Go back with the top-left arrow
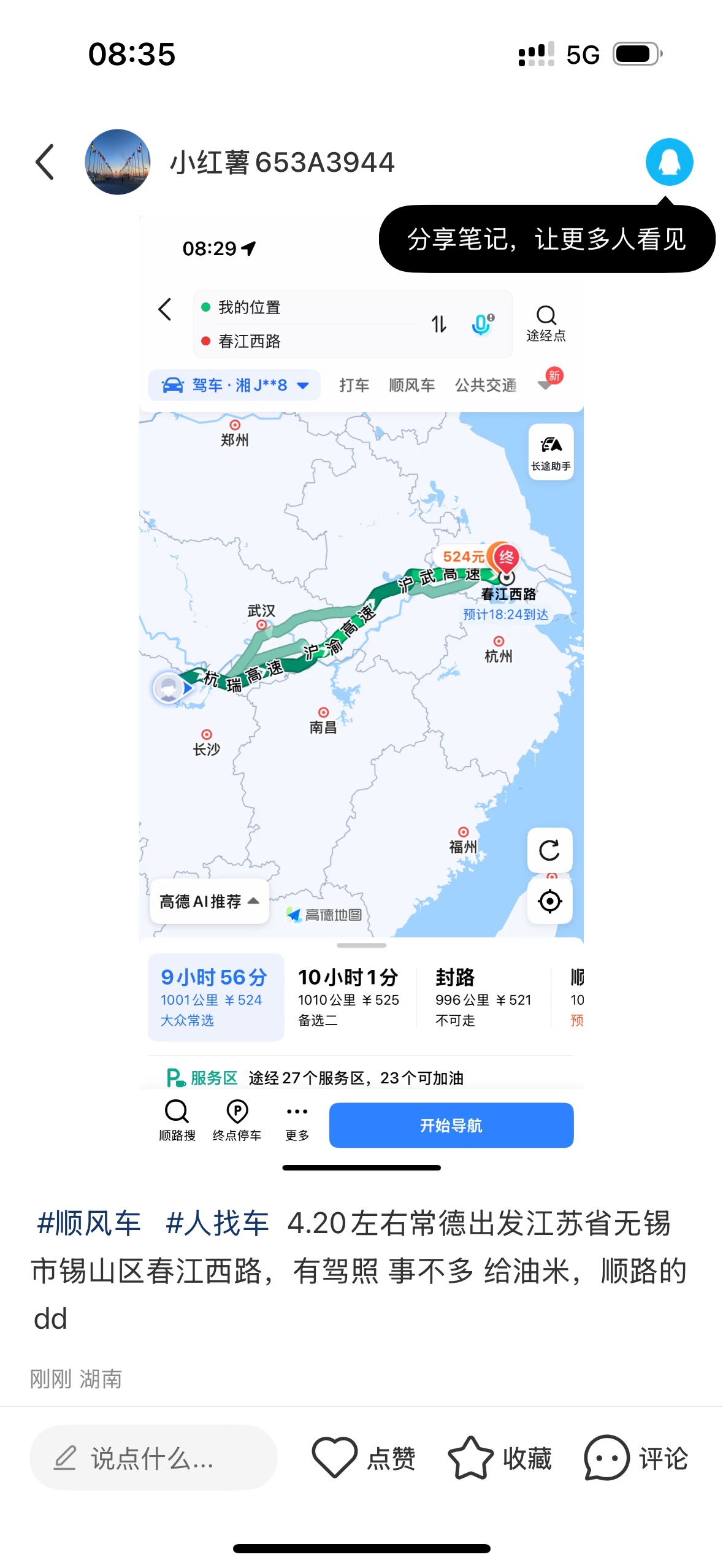Viewport: 723px width, 1568px height. tap(45, 163)
